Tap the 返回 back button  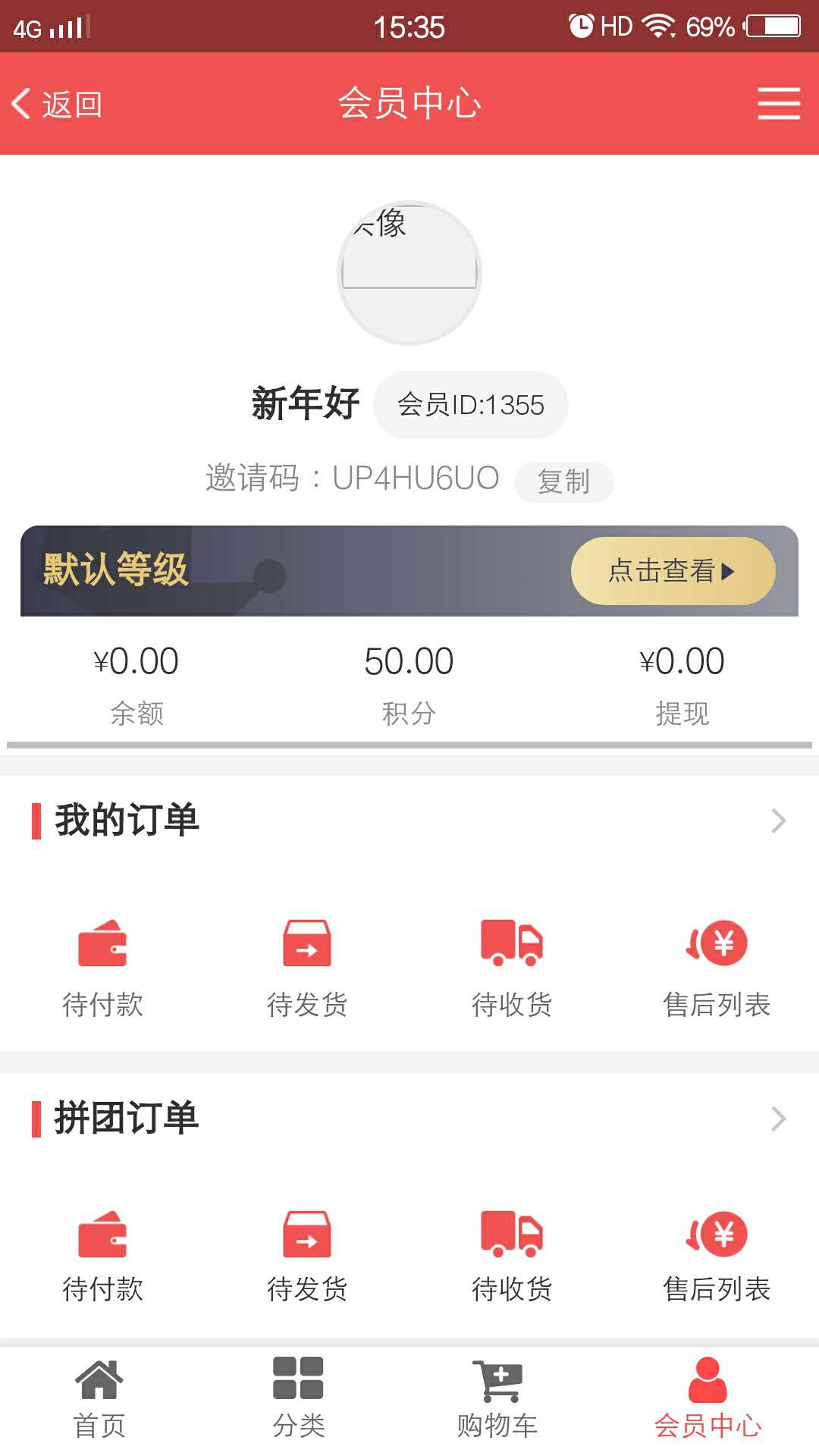pos(58,104)
